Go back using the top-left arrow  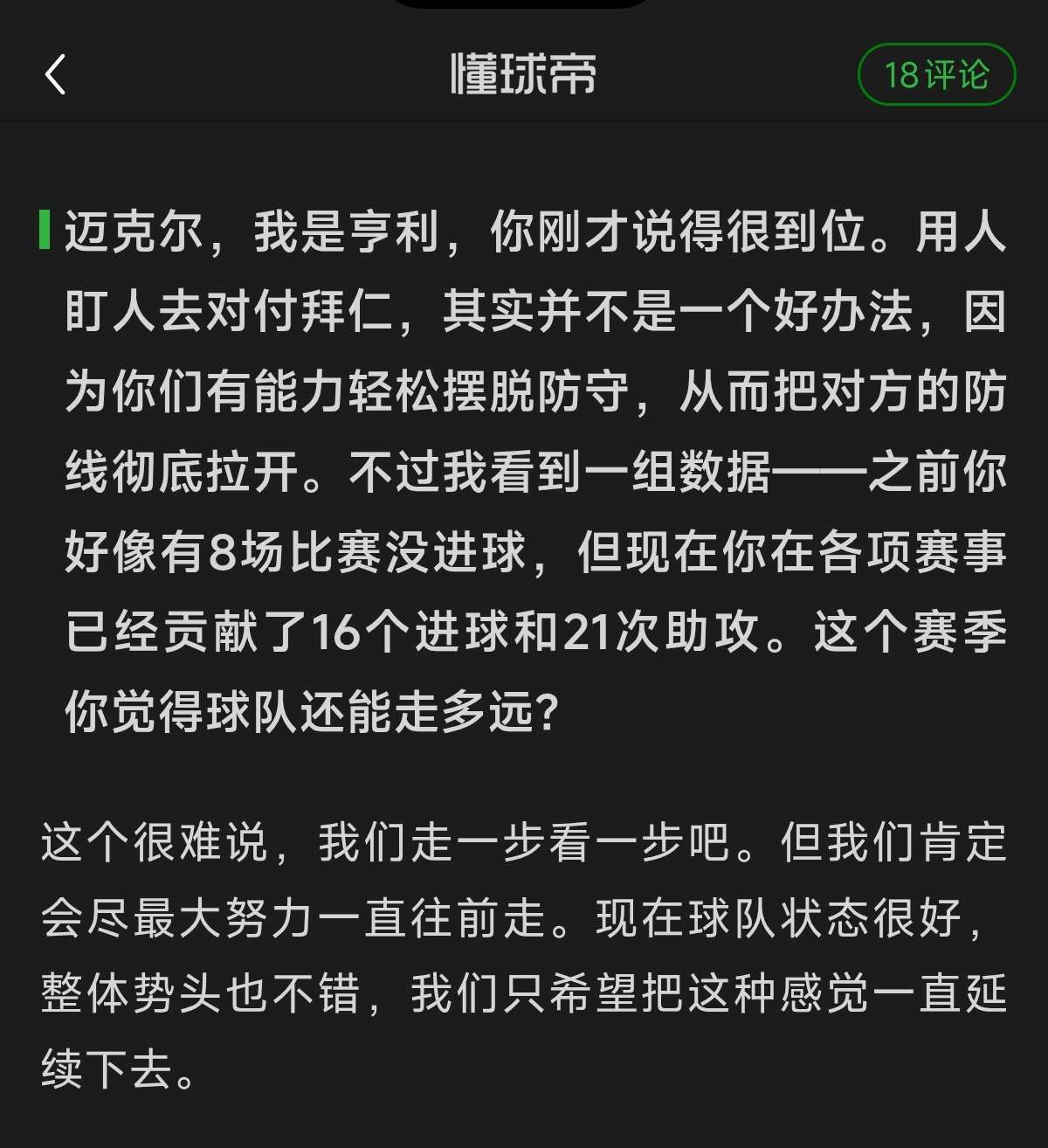[56, 74]
